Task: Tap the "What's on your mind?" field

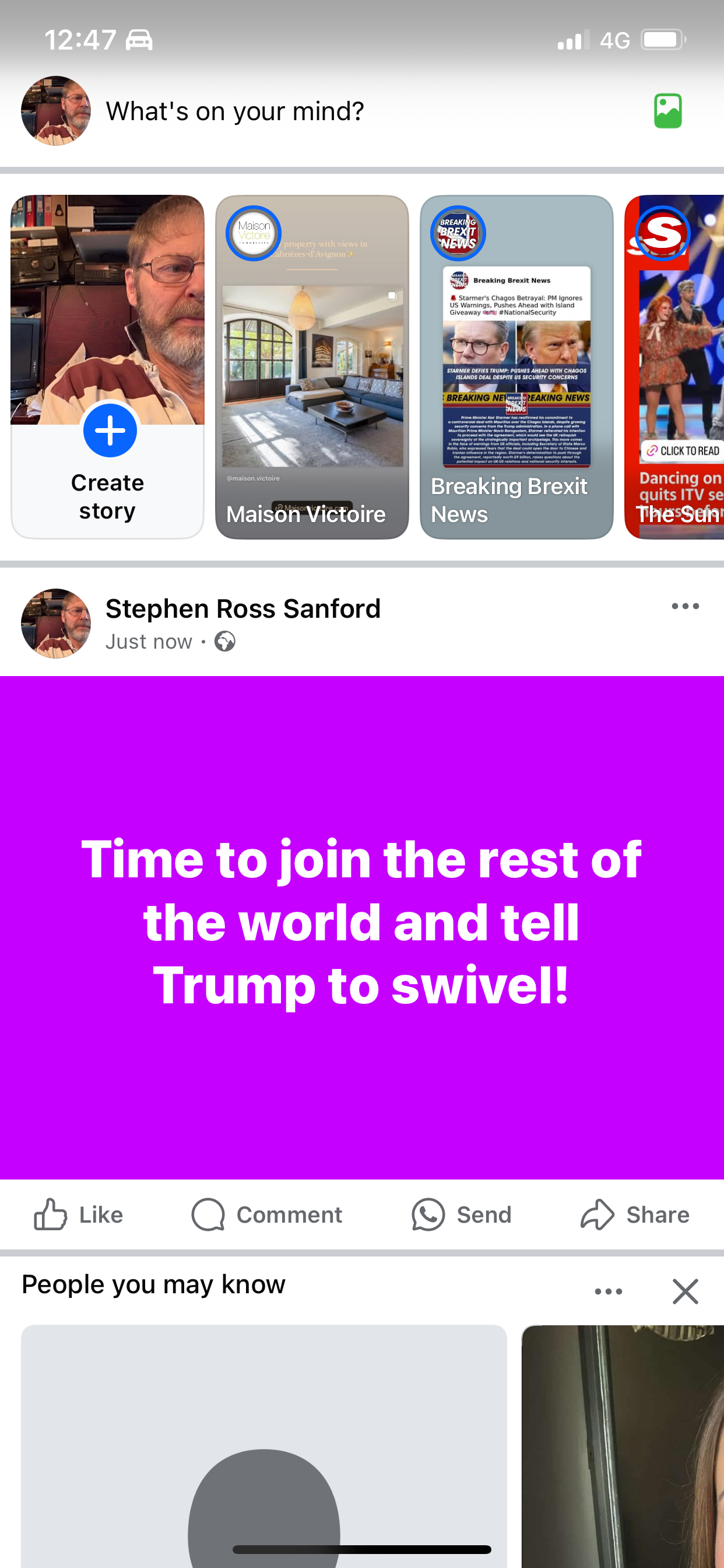Action: coord(235,111)
